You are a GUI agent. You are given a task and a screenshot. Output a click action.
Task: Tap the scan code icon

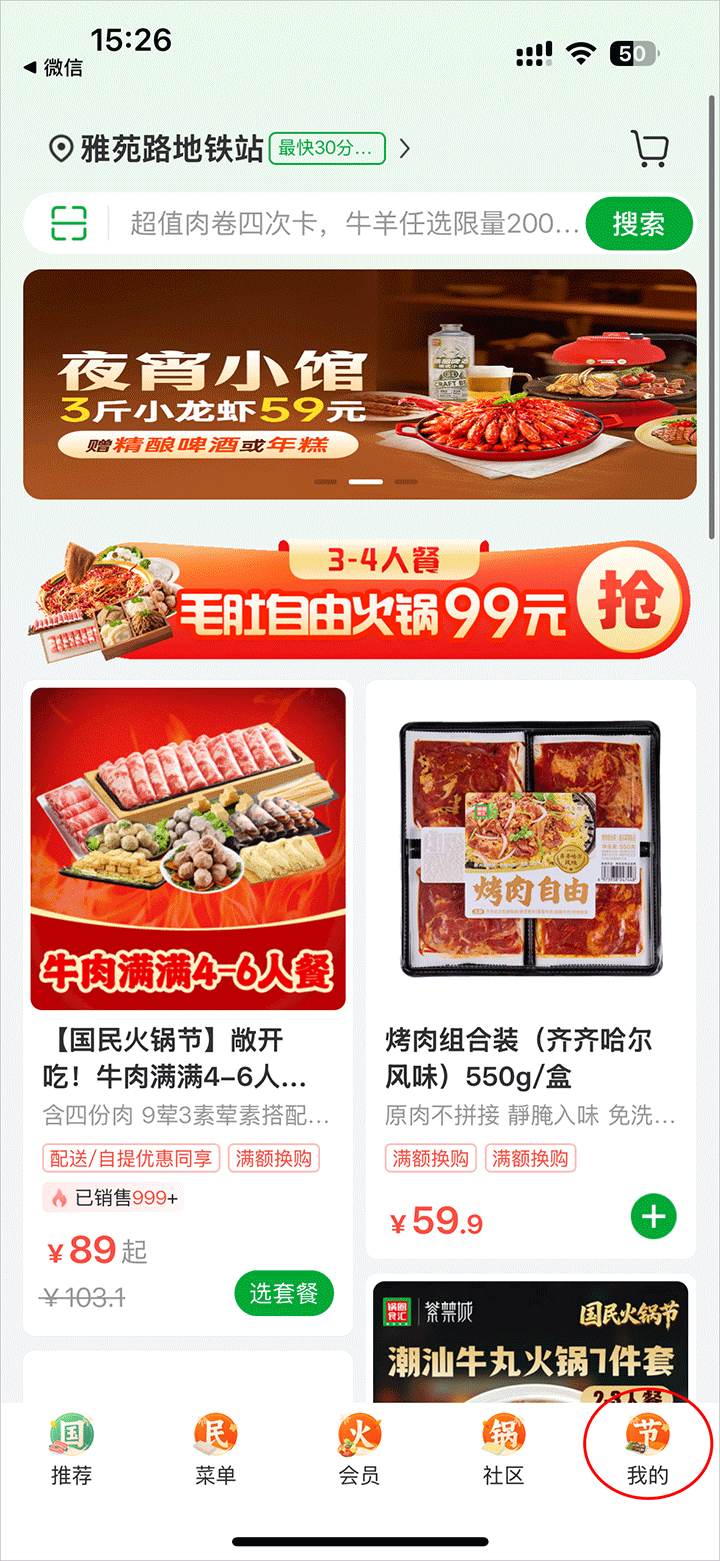click(x=69, y=223)
